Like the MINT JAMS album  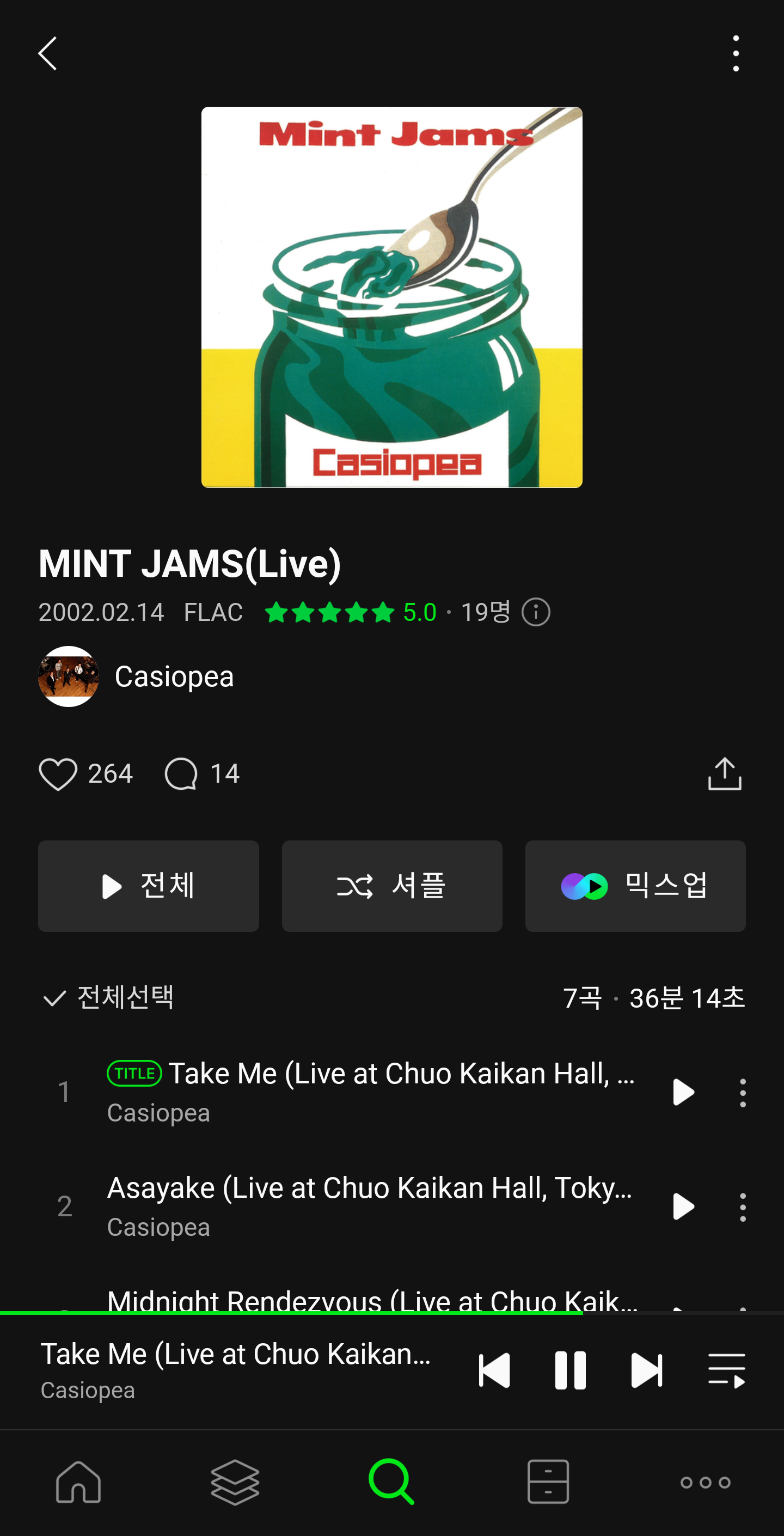58,773
